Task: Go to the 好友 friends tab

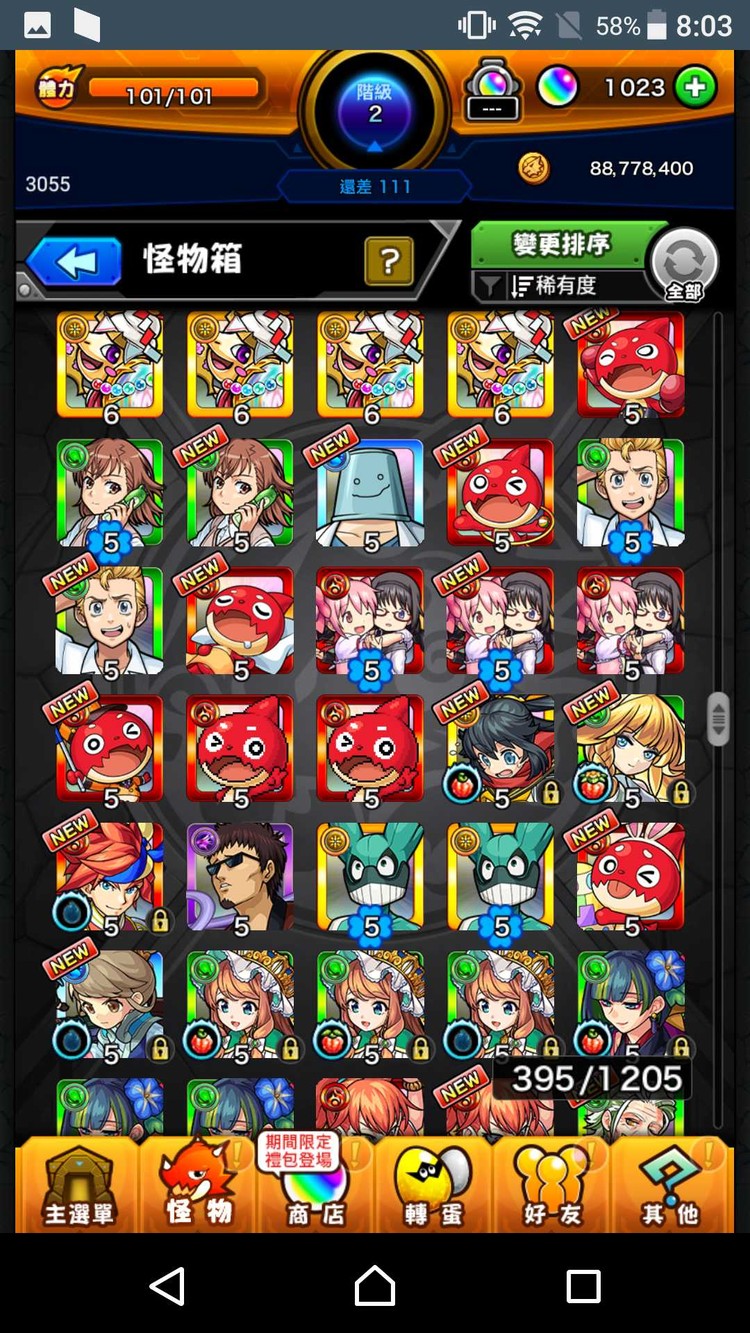Action: pyautogui.click(x=552, y=1185)
